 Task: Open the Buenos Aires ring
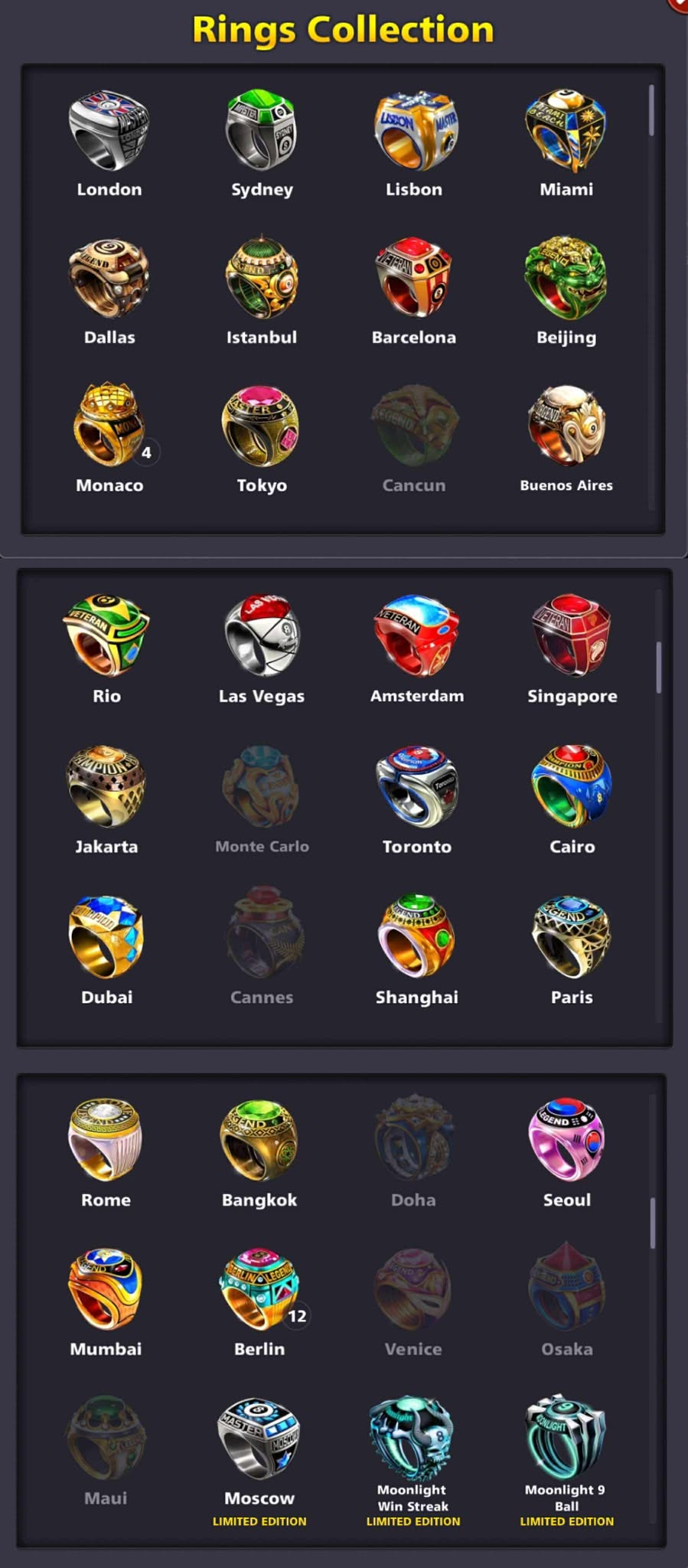tap(566, 426)
